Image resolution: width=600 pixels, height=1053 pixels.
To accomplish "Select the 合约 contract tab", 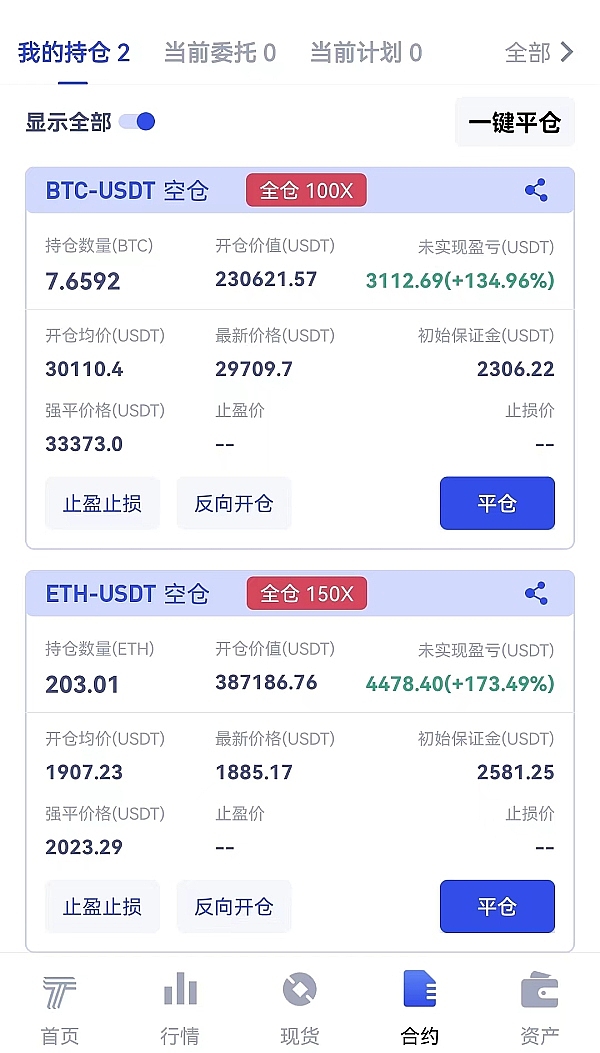I will 420,1008.
